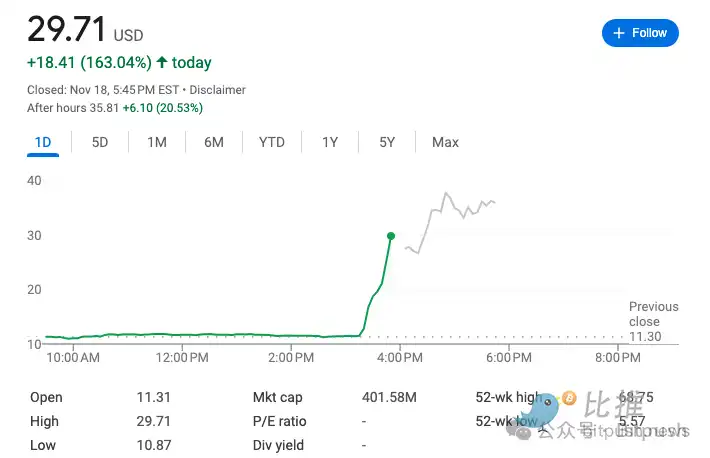Screen dimensions: 710x458
Task: Show the 1M price chart
Action: [157, 142]
